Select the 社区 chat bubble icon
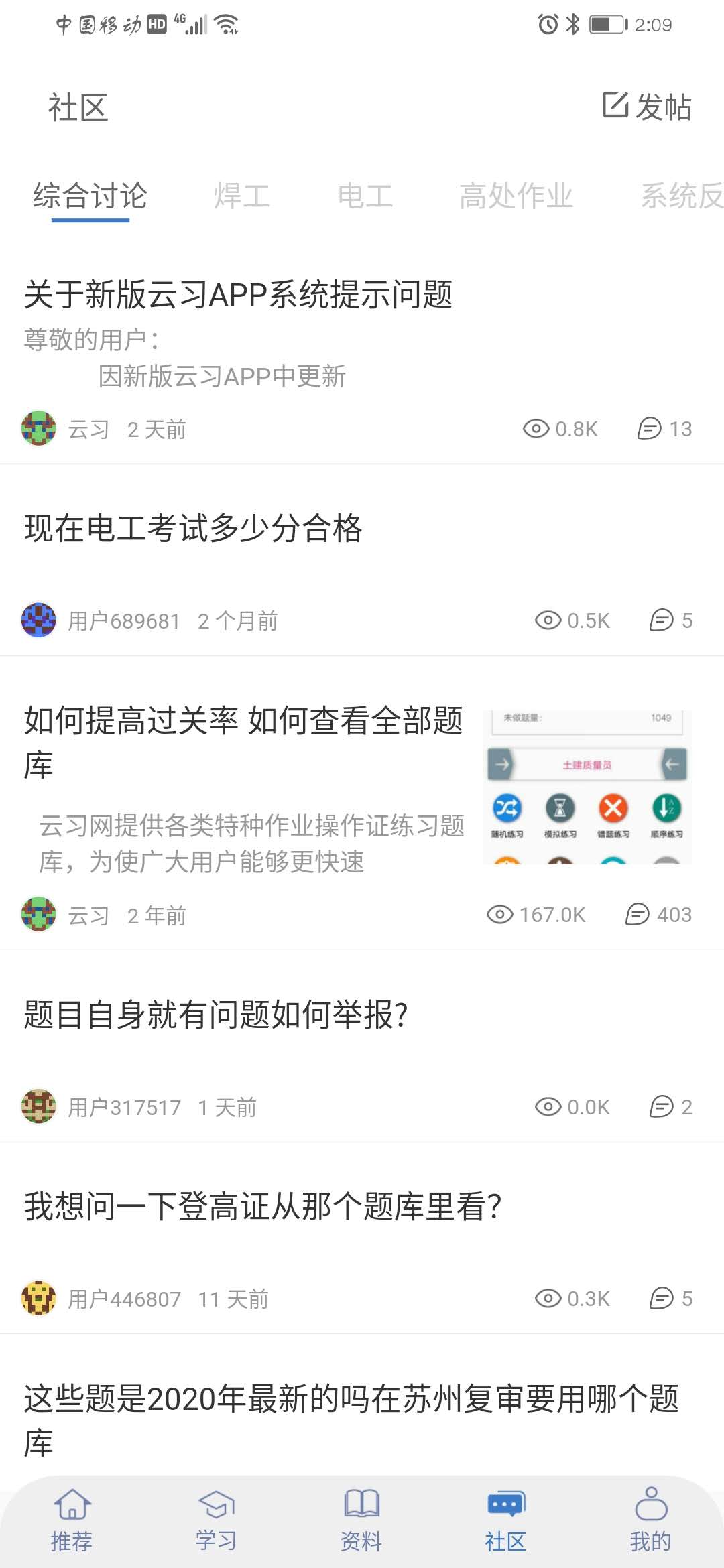 tap(504, 1504)
